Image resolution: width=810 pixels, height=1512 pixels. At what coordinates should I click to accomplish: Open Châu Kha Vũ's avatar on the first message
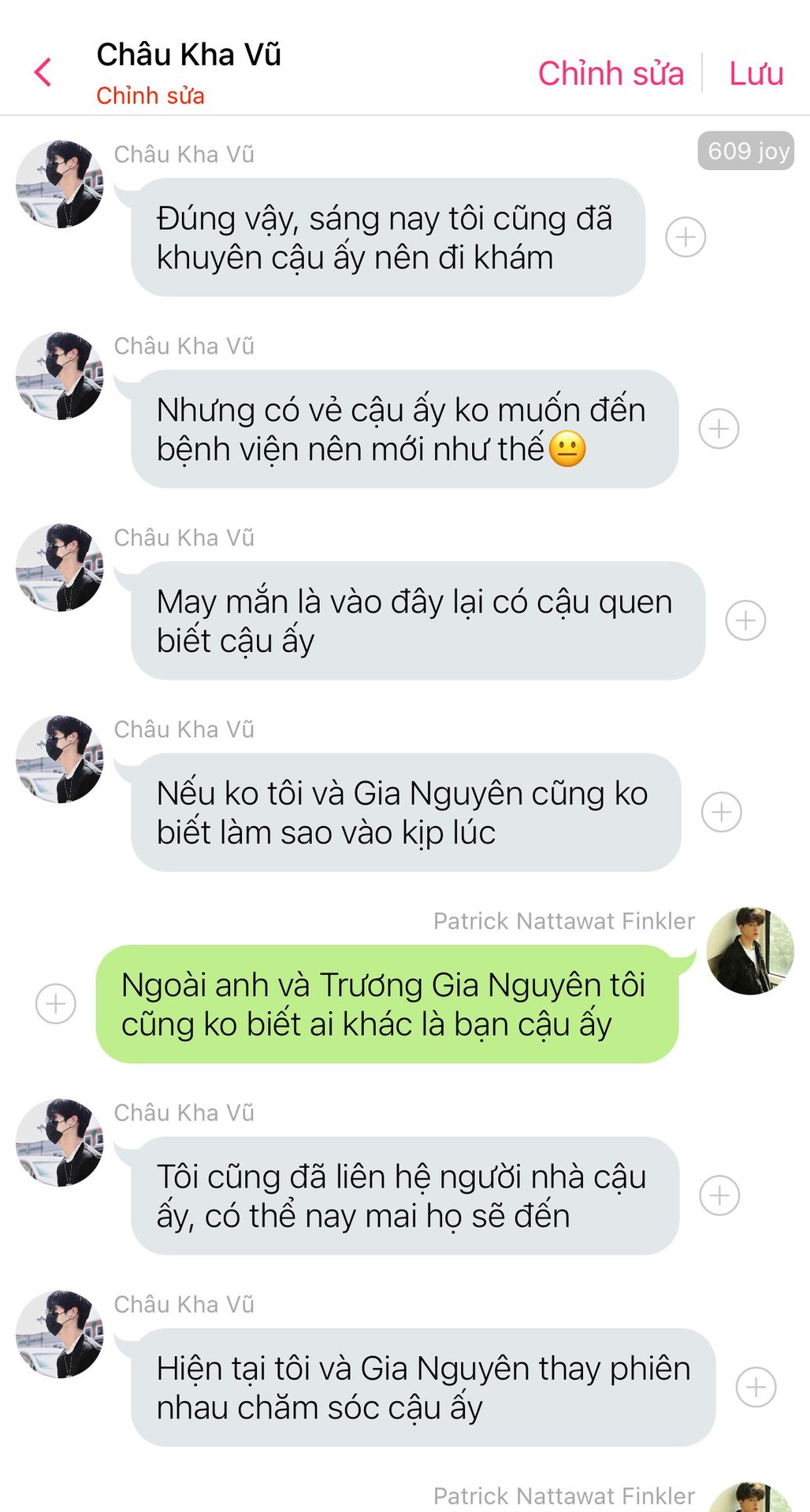60,184
